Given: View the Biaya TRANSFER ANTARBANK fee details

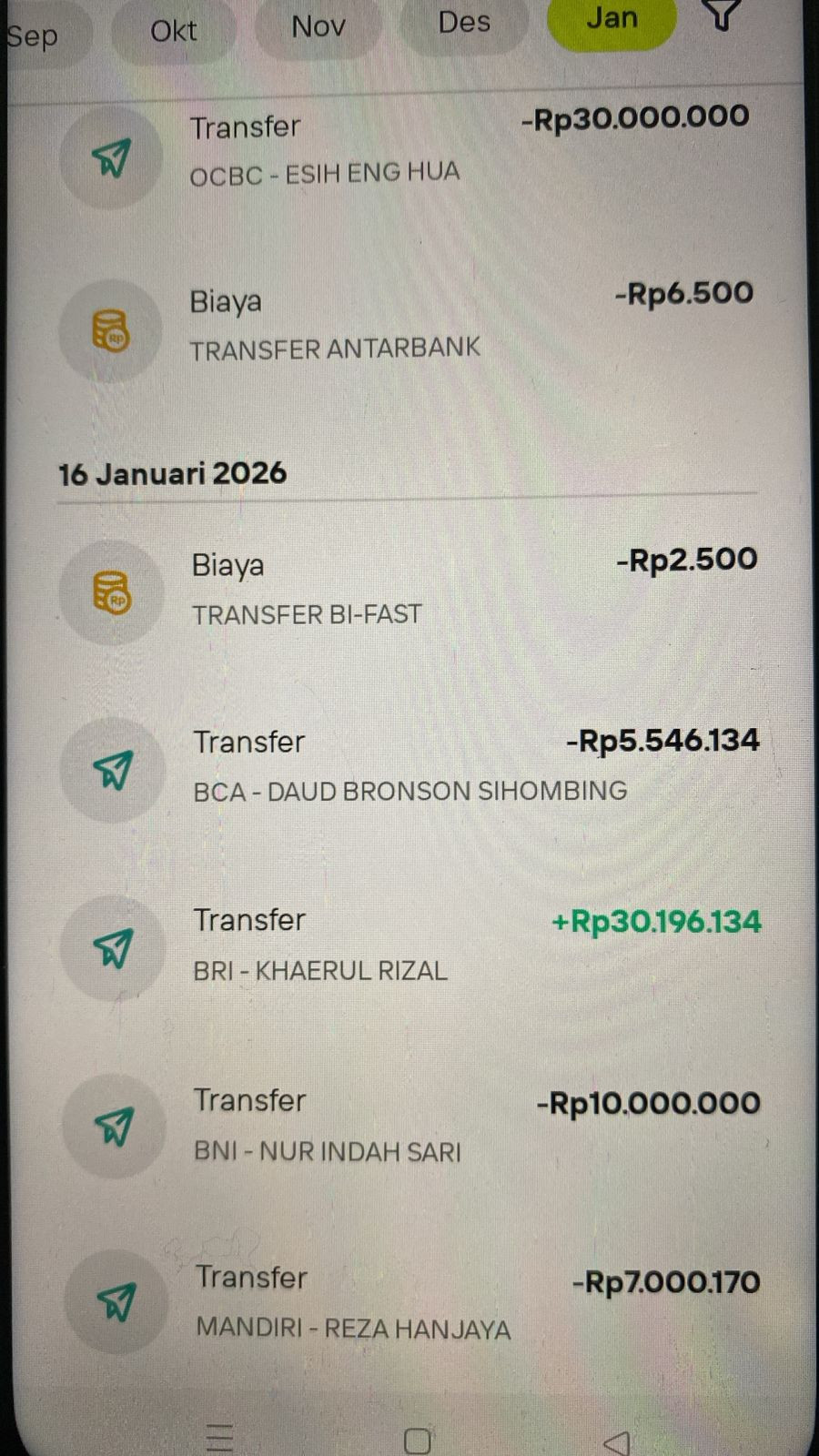Looking at the screenshot, I should [409, 325].
